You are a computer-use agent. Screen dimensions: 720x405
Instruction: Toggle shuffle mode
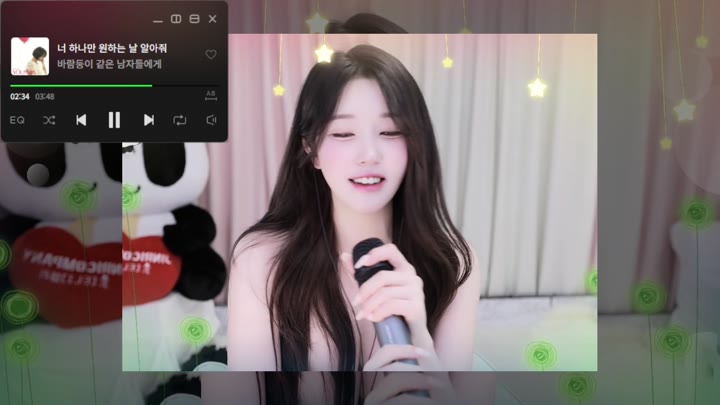[x=49, y=120]
